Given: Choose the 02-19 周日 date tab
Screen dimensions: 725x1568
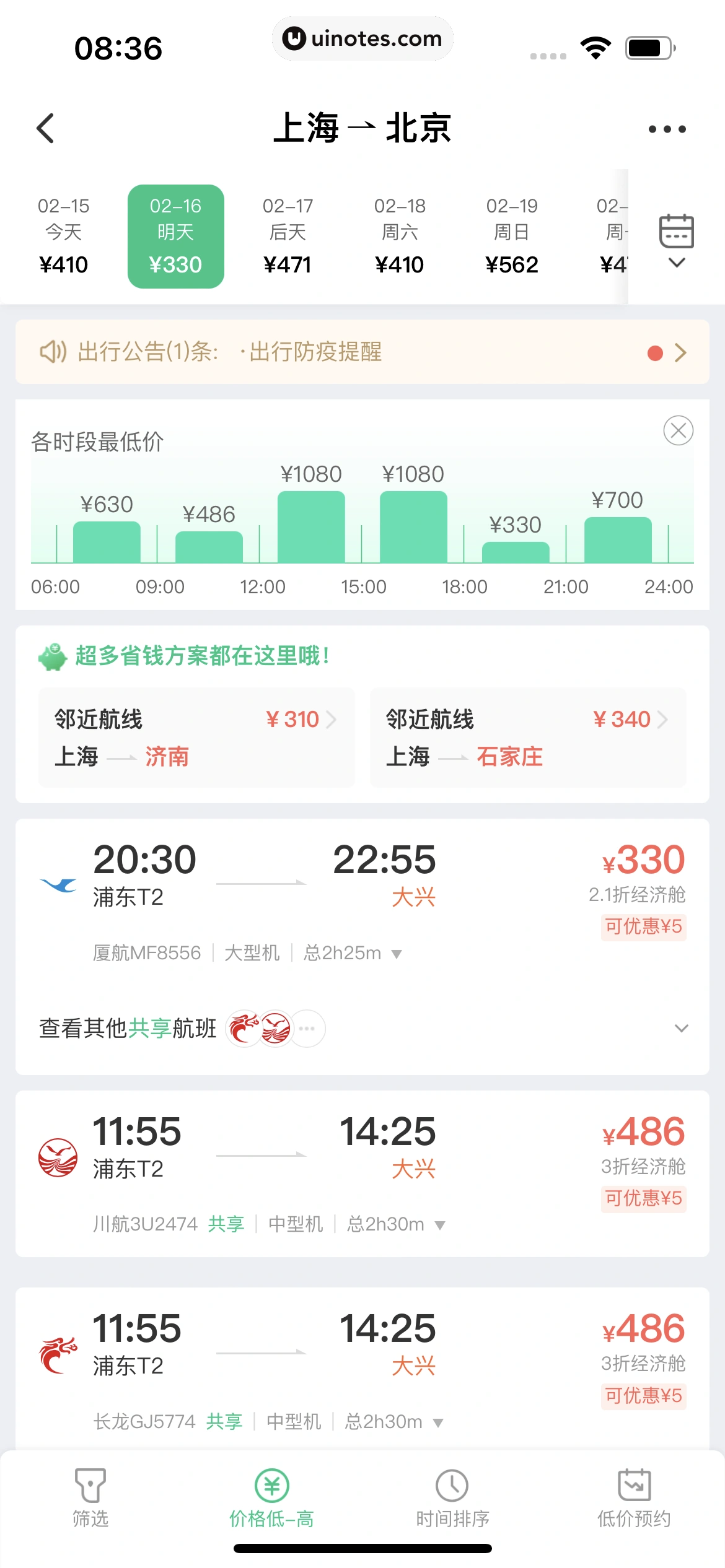Looking at the screenshot, I should (x=512, y=236).
